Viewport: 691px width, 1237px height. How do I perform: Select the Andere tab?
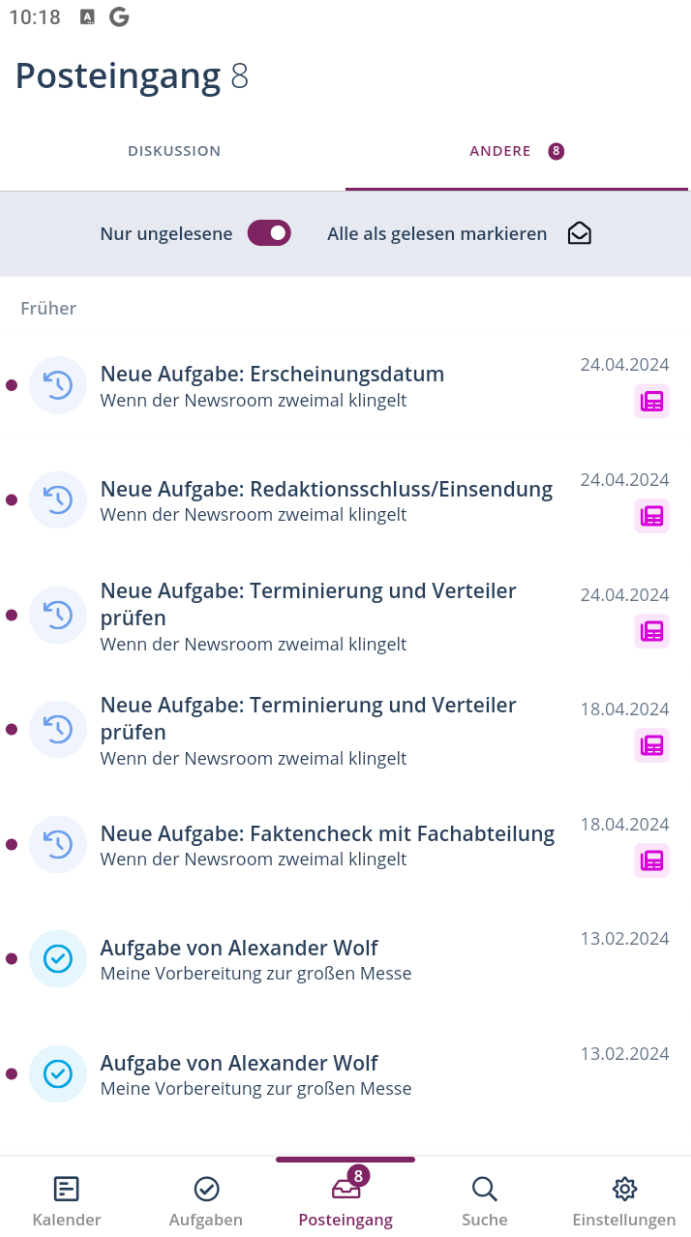(x=515, y=152)
